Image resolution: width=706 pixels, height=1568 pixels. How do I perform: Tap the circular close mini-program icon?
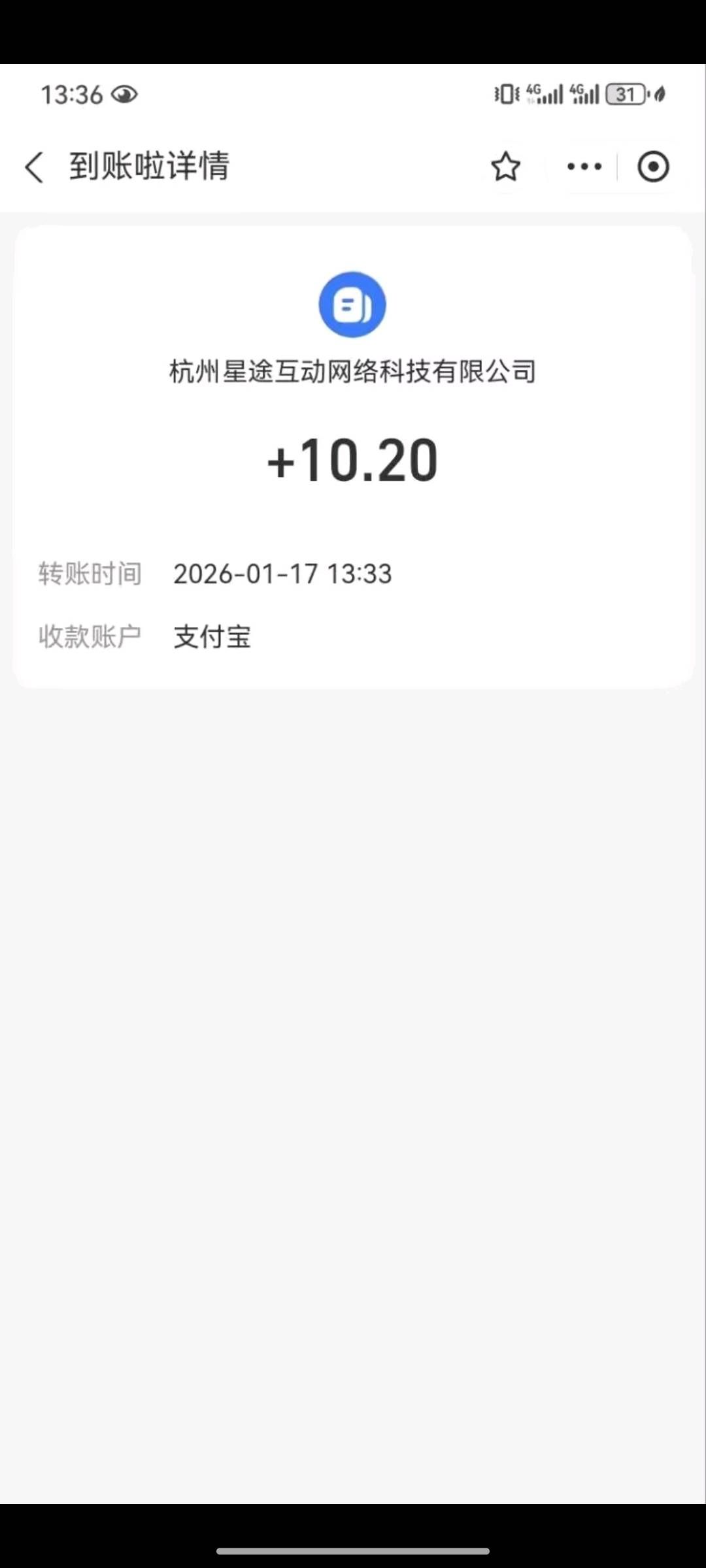pyautogui.click(x=653, y=167)
